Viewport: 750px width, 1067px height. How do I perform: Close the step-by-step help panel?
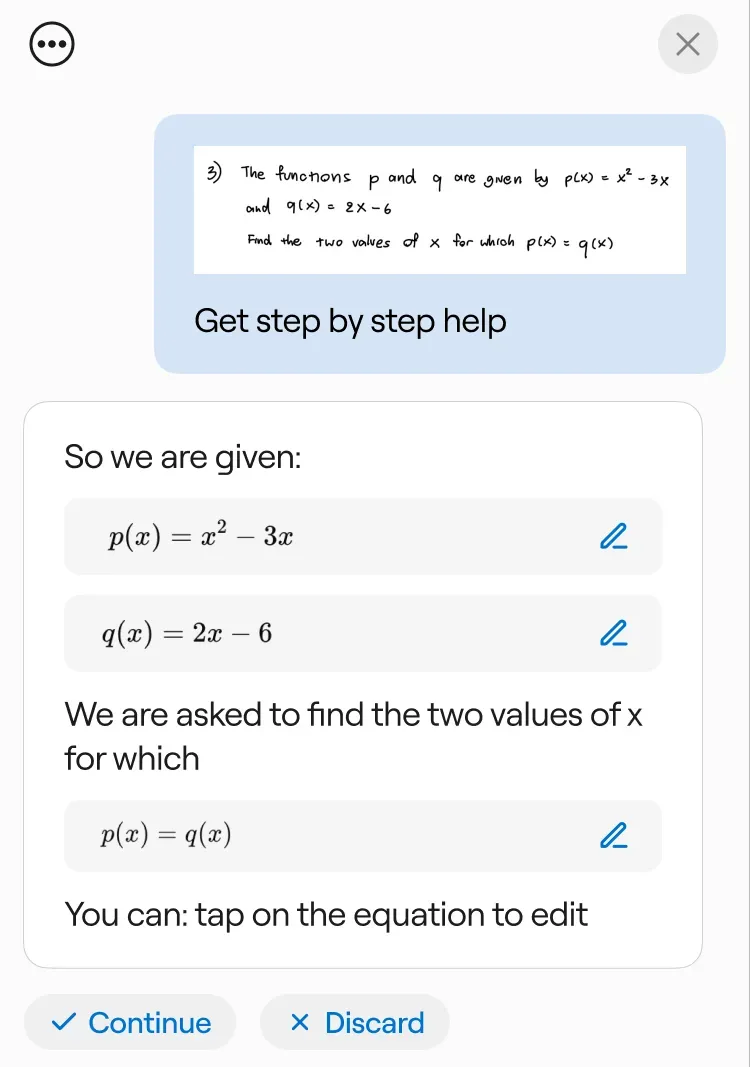click(x=687, y=44)
